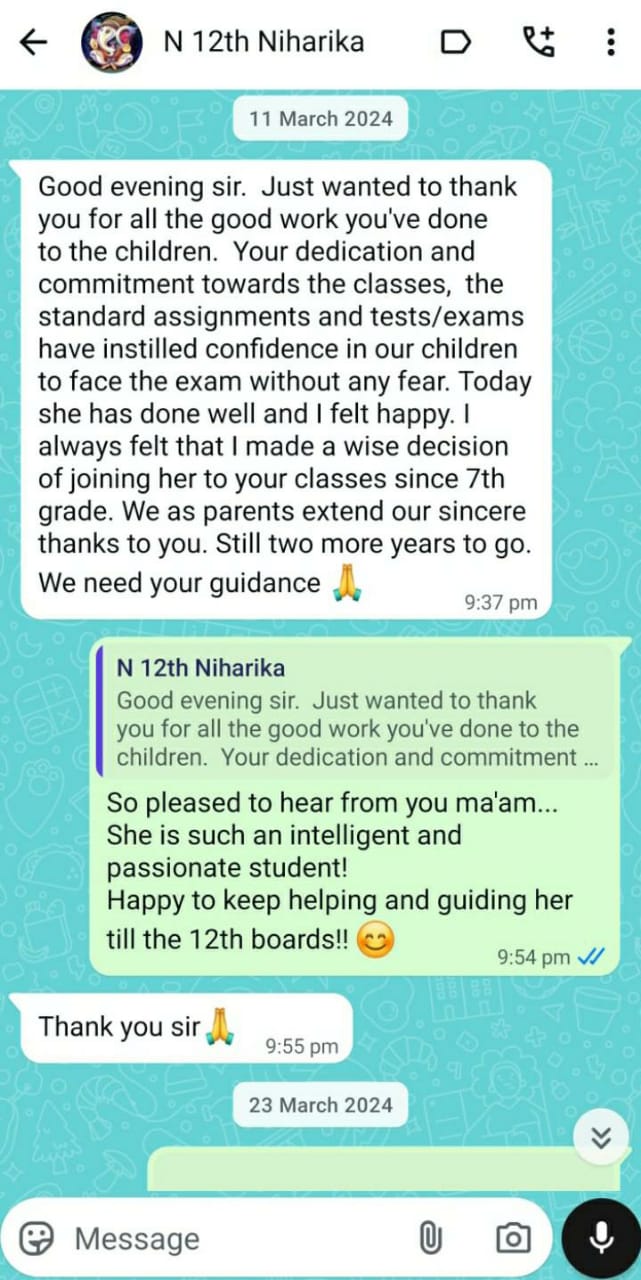Open N 12th Niharika's profile picture

tap(112, 42)
